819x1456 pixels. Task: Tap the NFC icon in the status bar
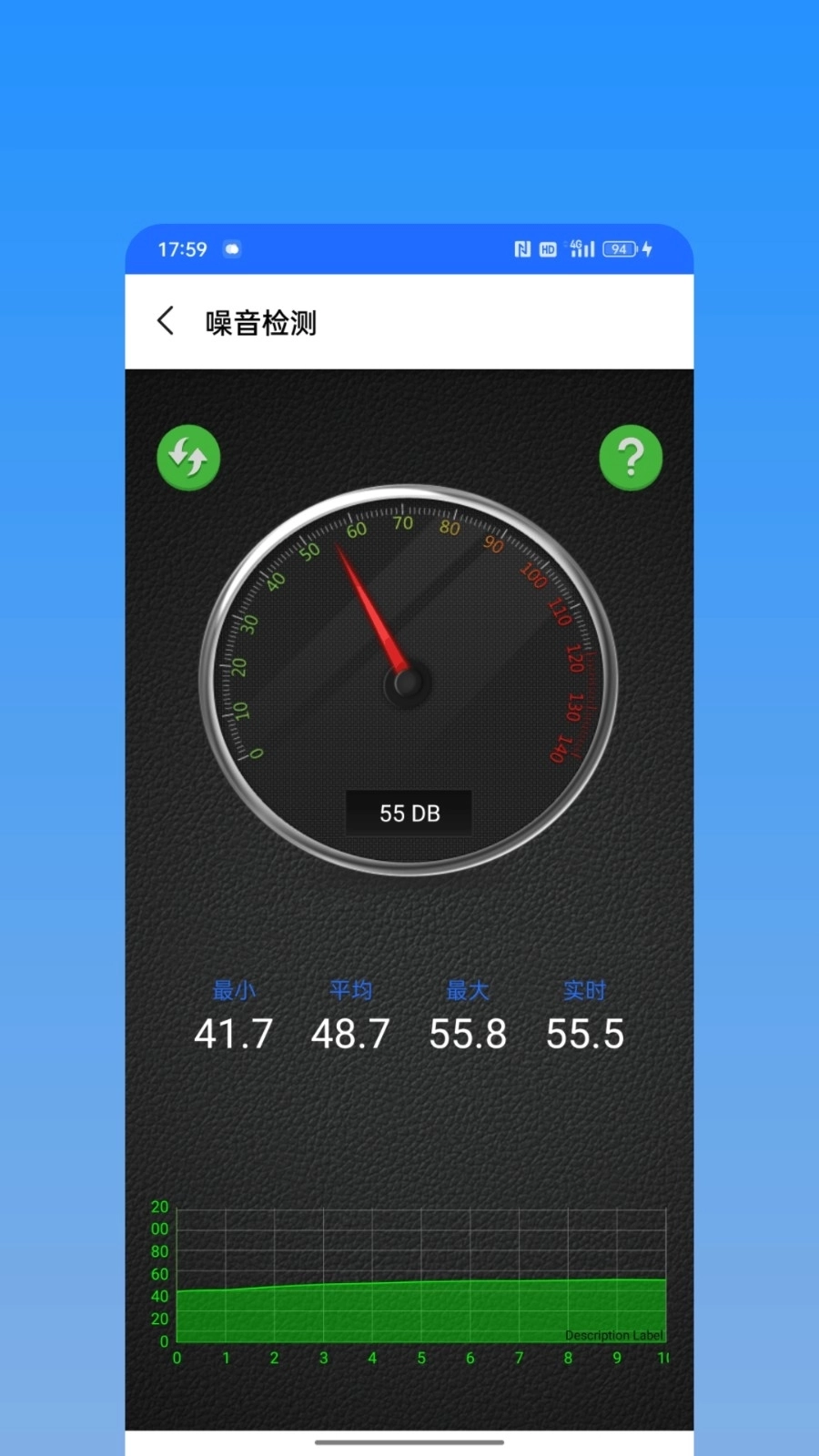tap(523, 248)
